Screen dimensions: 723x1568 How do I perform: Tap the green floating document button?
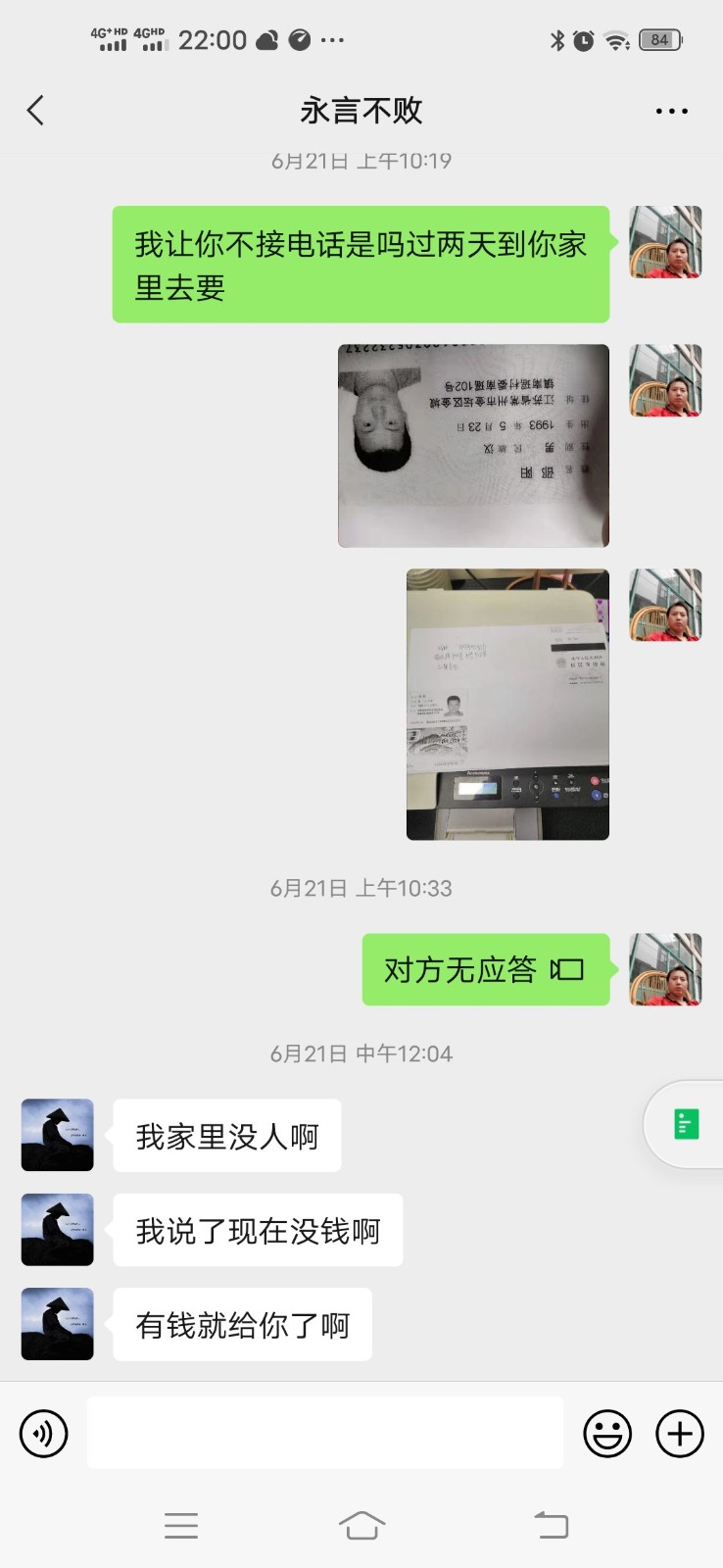(687, 1124)
